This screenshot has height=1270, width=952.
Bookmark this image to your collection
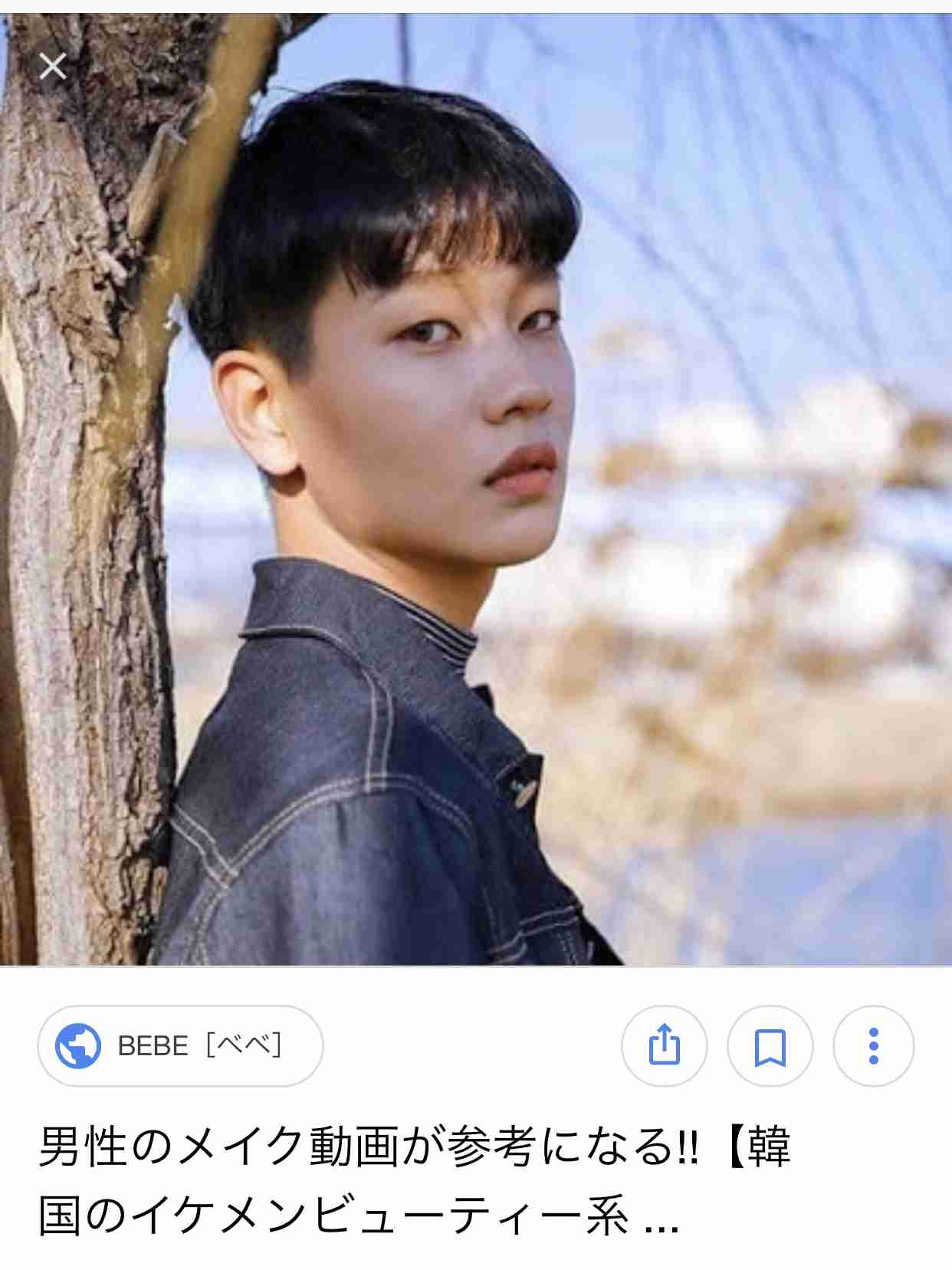[x=770, y=1046]
